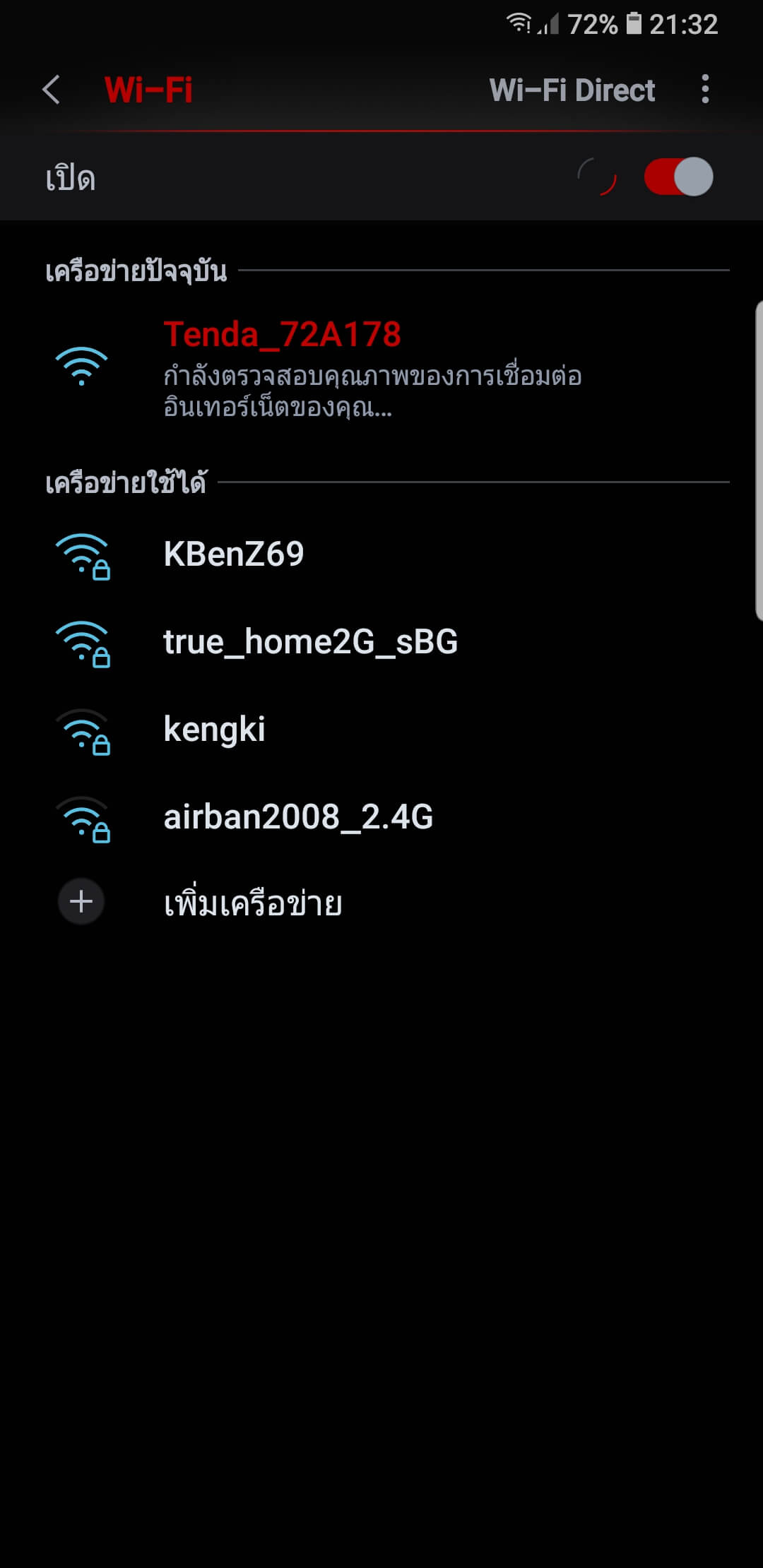Connect to KBenZ69 network

(x=381, y=554)
